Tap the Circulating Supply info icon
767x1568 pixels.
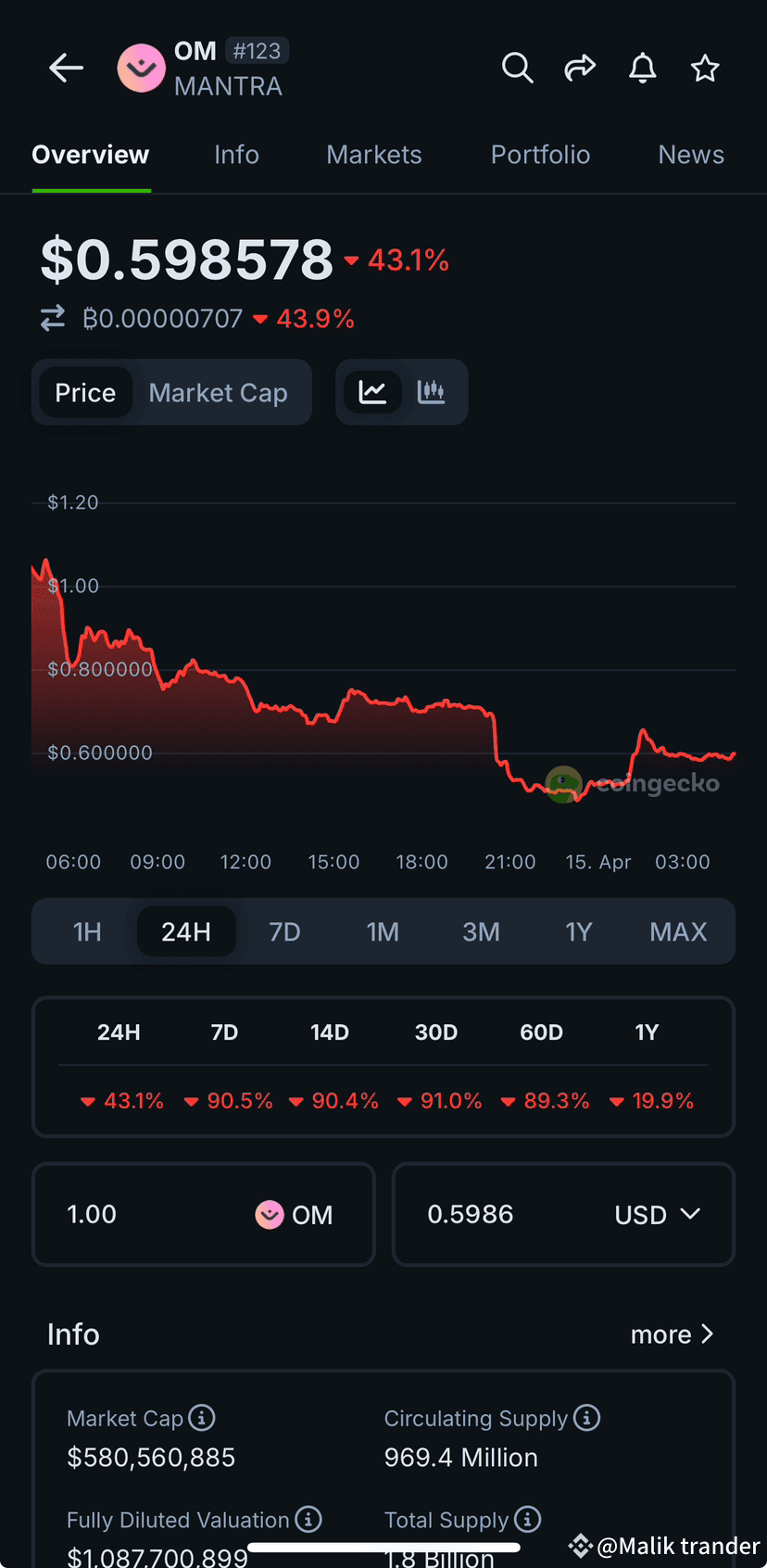coord(587,1418)
